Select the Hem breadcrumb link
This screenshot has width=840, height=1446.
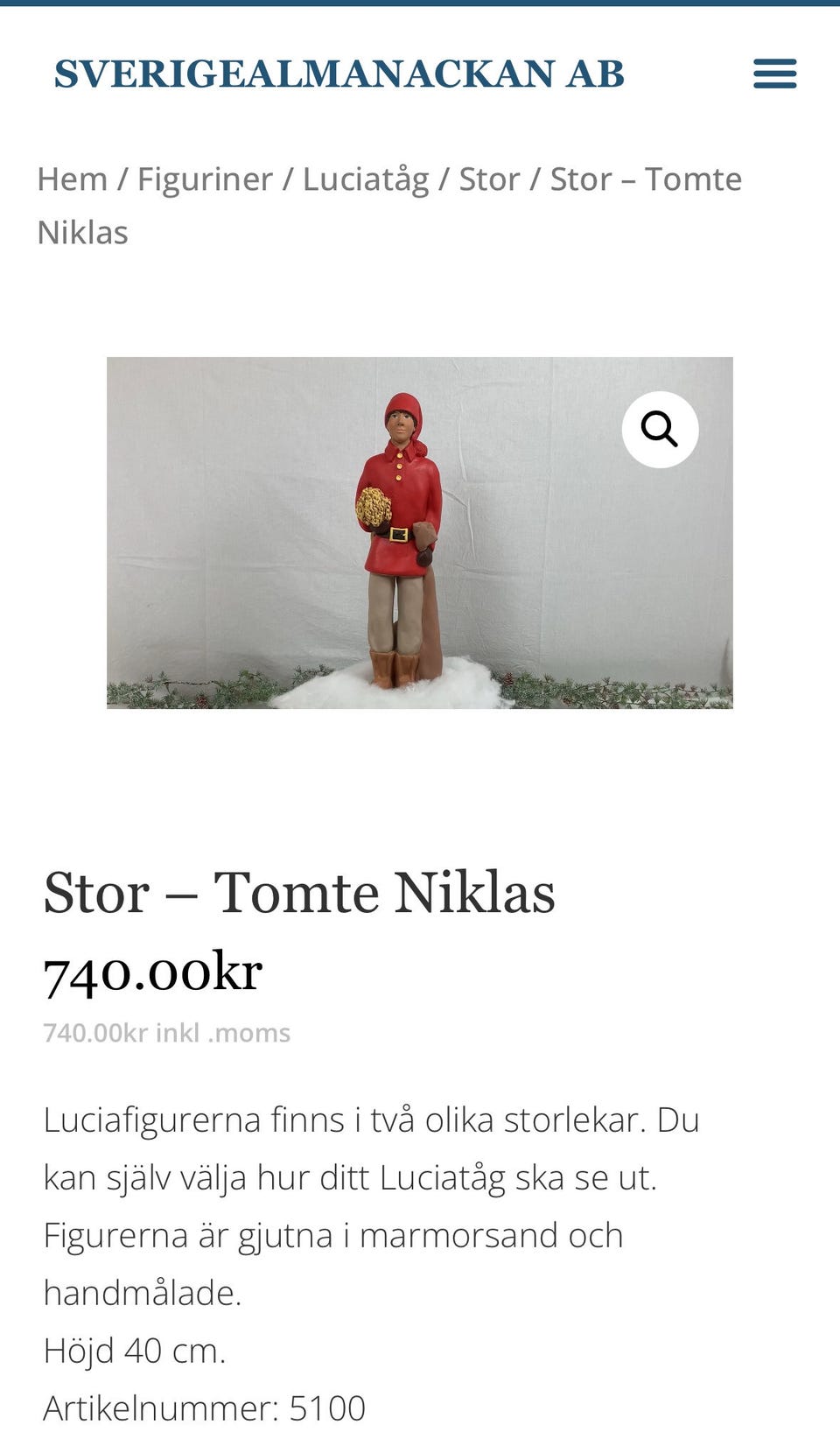tap(73, 179)
